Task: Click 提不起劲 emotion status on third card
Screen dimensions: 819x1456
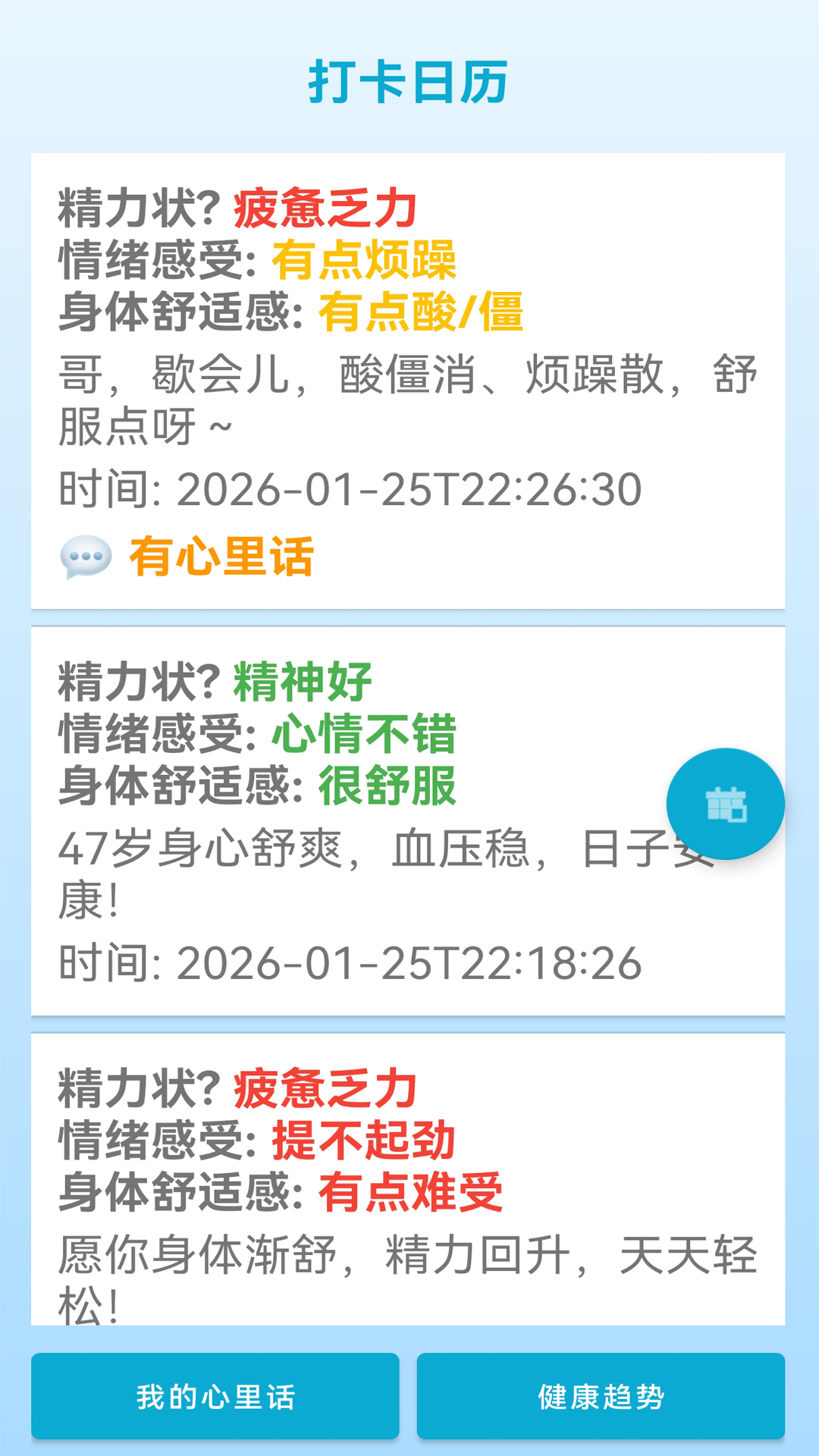Action: [362, 1137]
